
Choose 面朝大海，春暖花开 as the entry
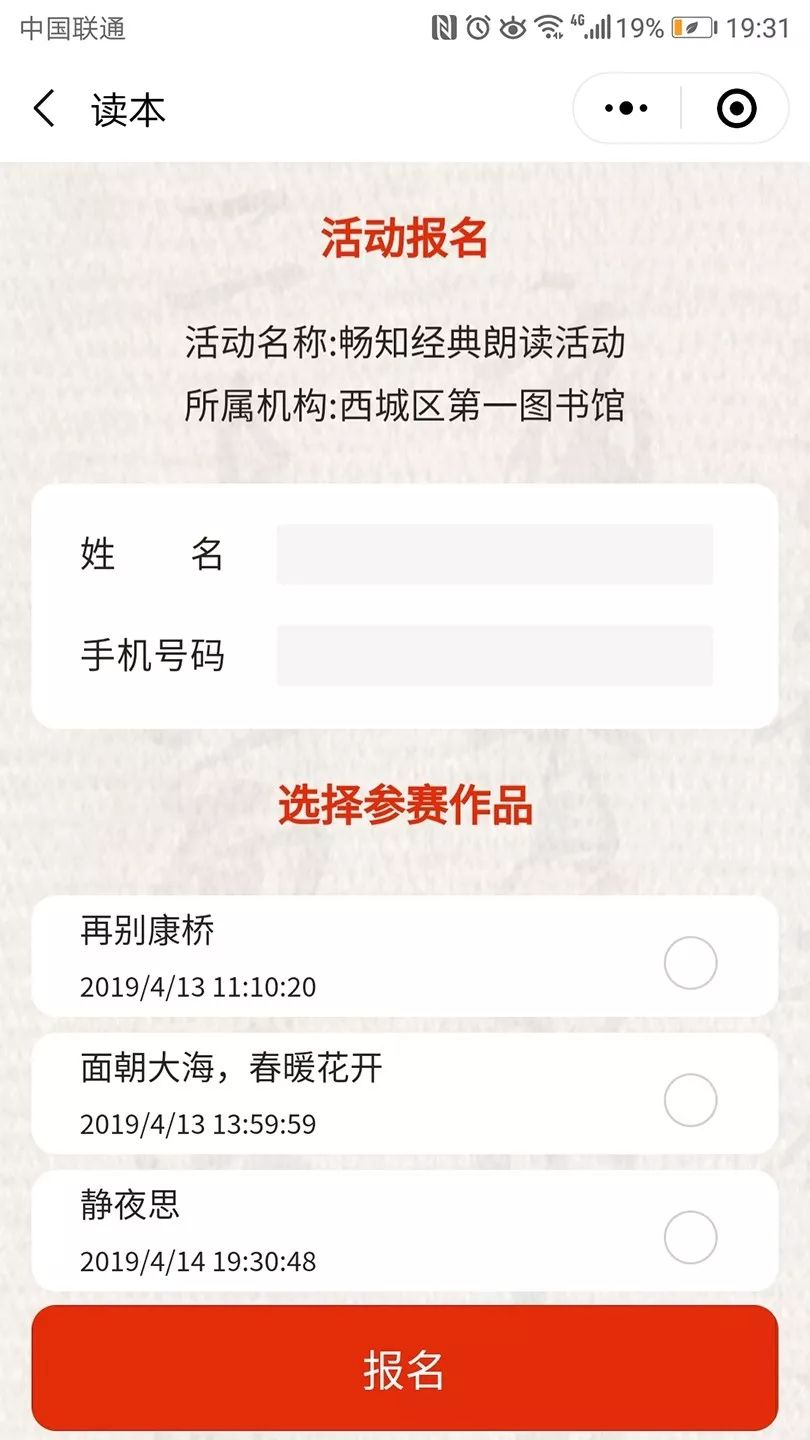pyautogui.click(x=690, y=1100)
